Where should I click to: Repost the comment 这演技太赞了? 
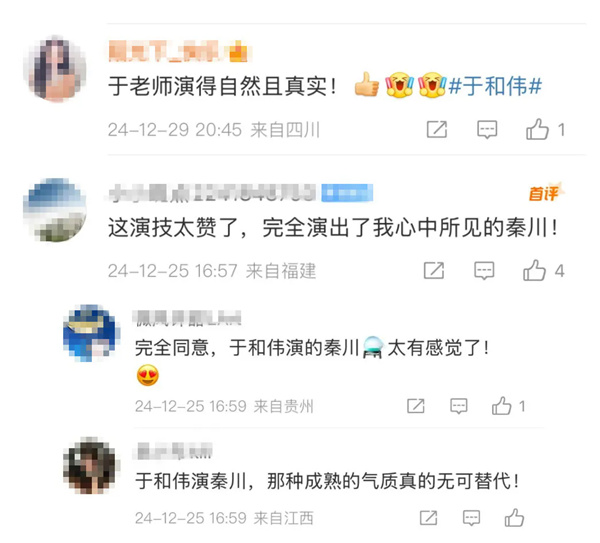click(x=434, y=270)
